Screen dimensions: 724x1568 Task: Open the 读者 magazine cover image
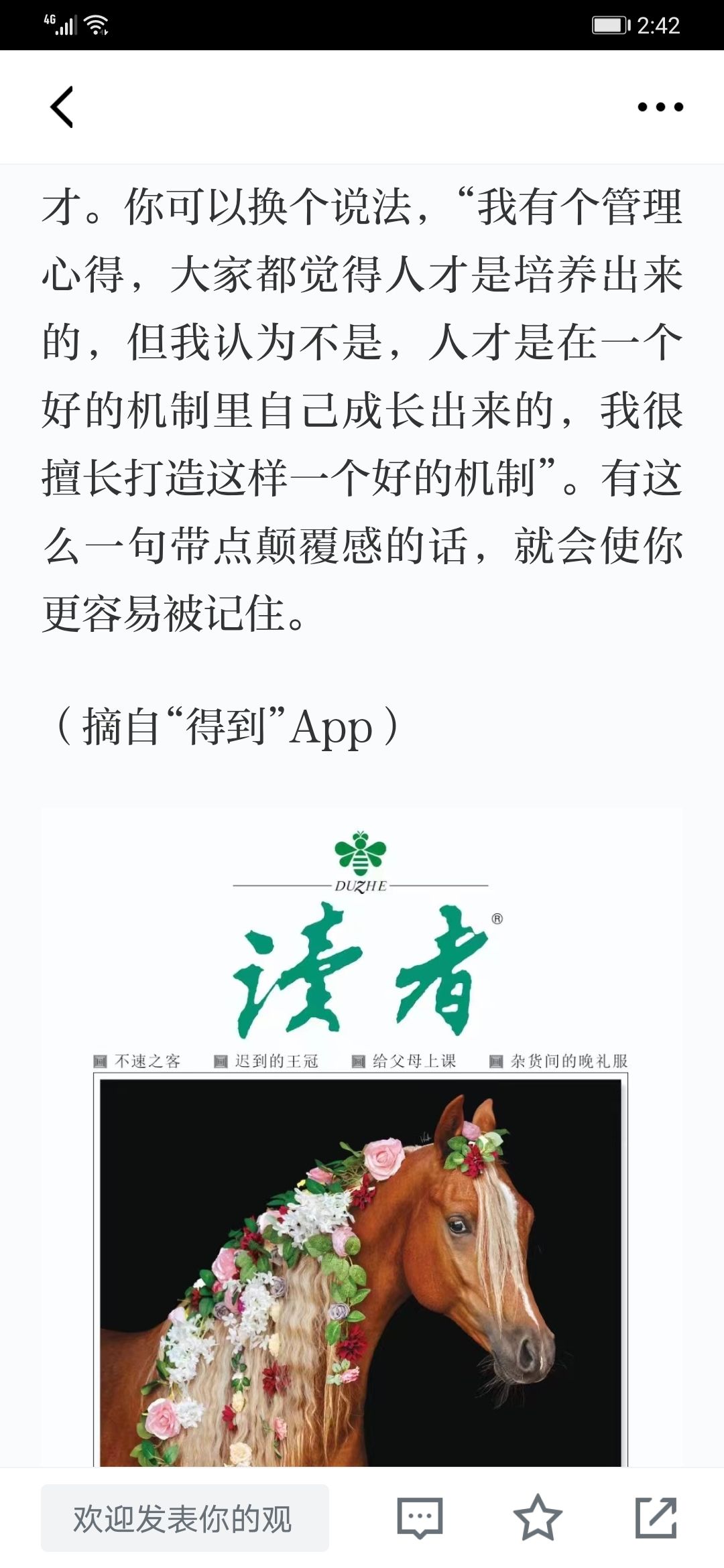click(x=362, y=1138)
